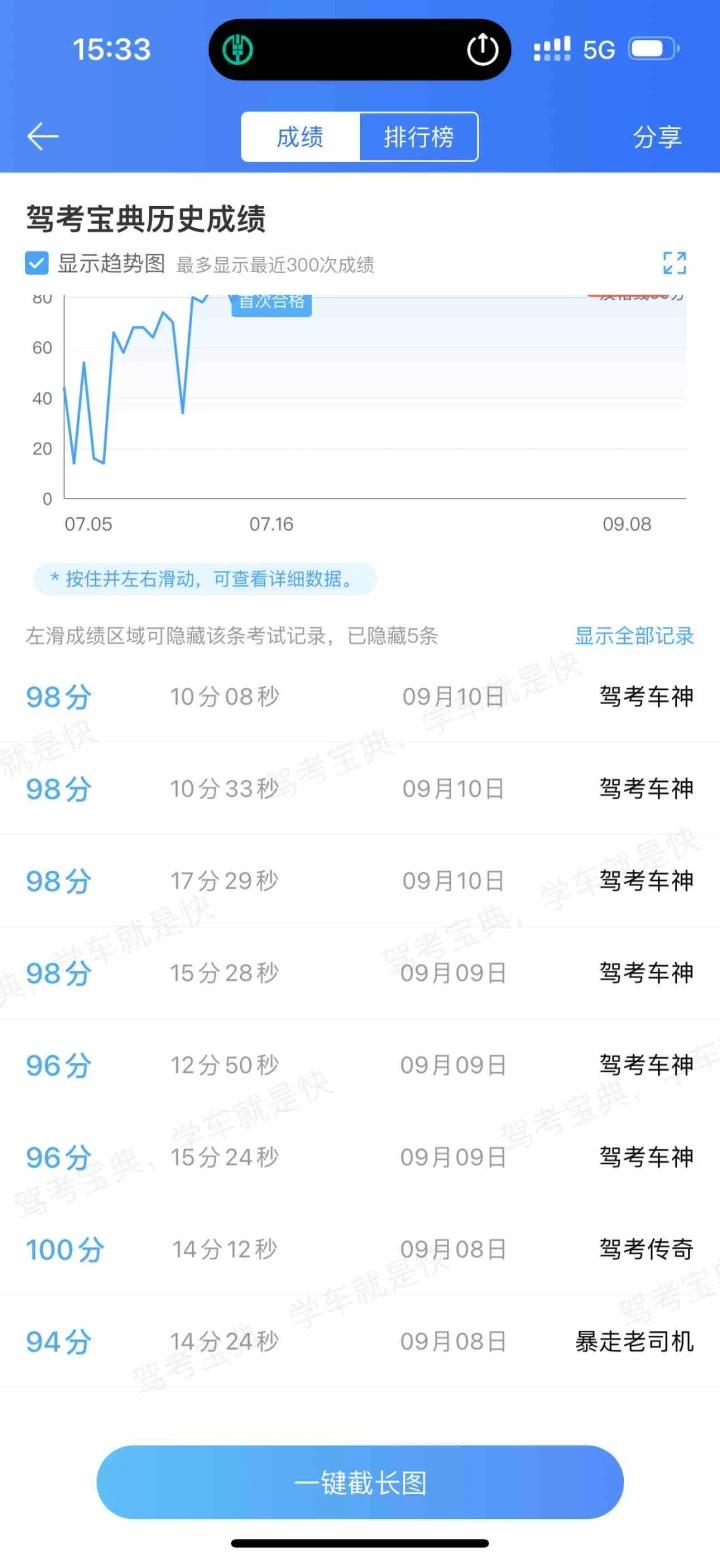Tap 分享 to share results
720x1561 pixels.
[657, 137]
